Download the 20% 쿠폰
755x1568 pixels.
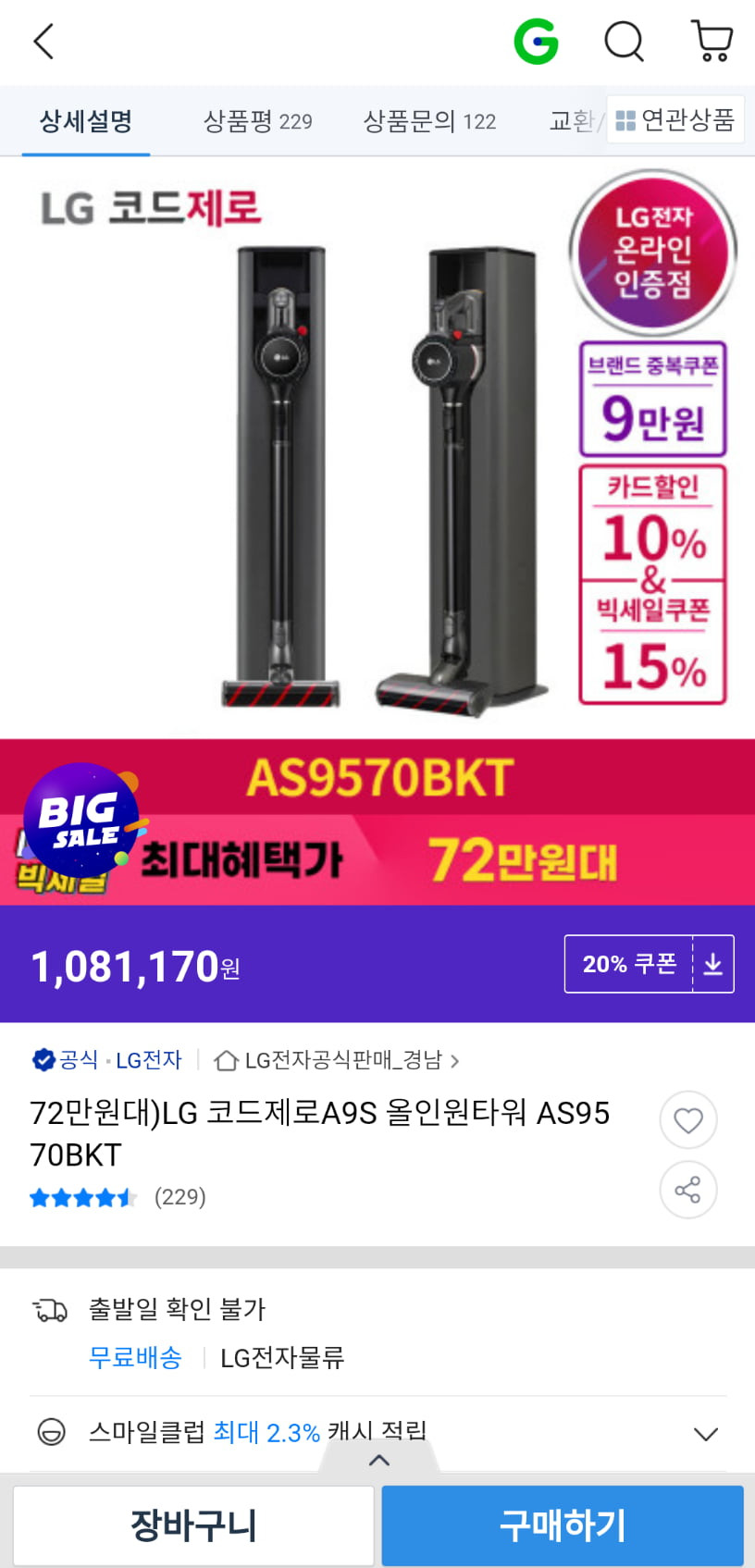tap(649, 964)
